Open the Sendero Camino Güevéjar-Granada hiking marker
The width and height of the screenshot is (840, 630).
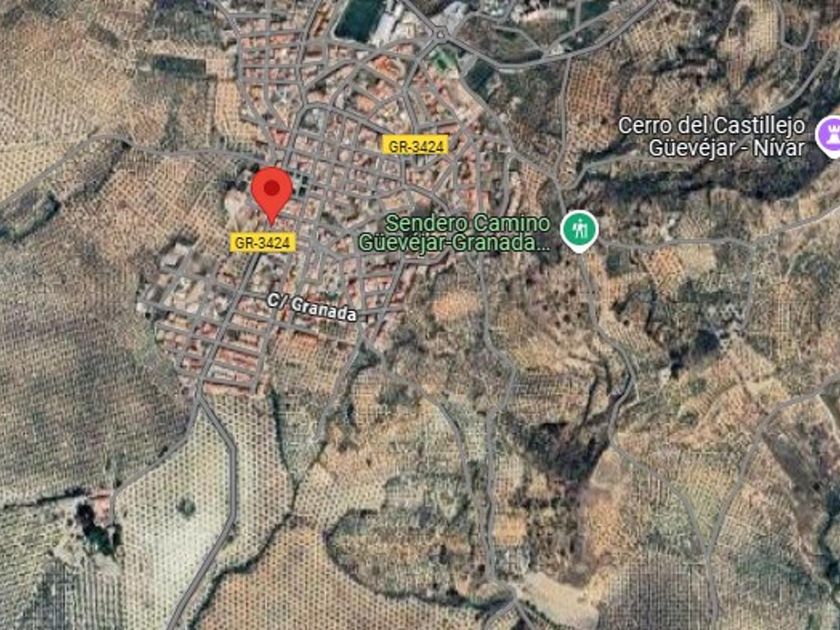click(579, 230)
